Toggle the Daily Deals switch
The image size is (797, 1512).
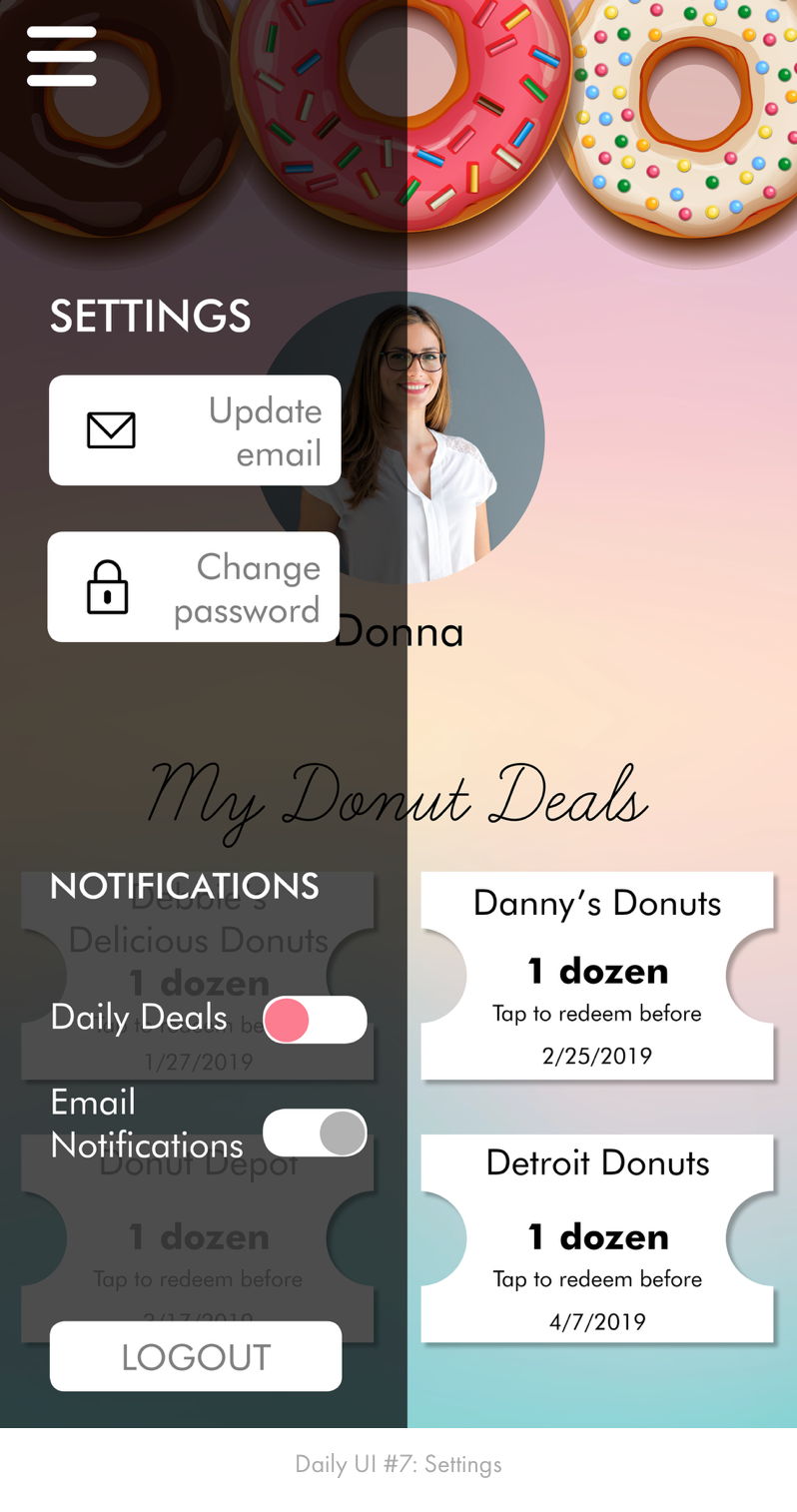315,1020
